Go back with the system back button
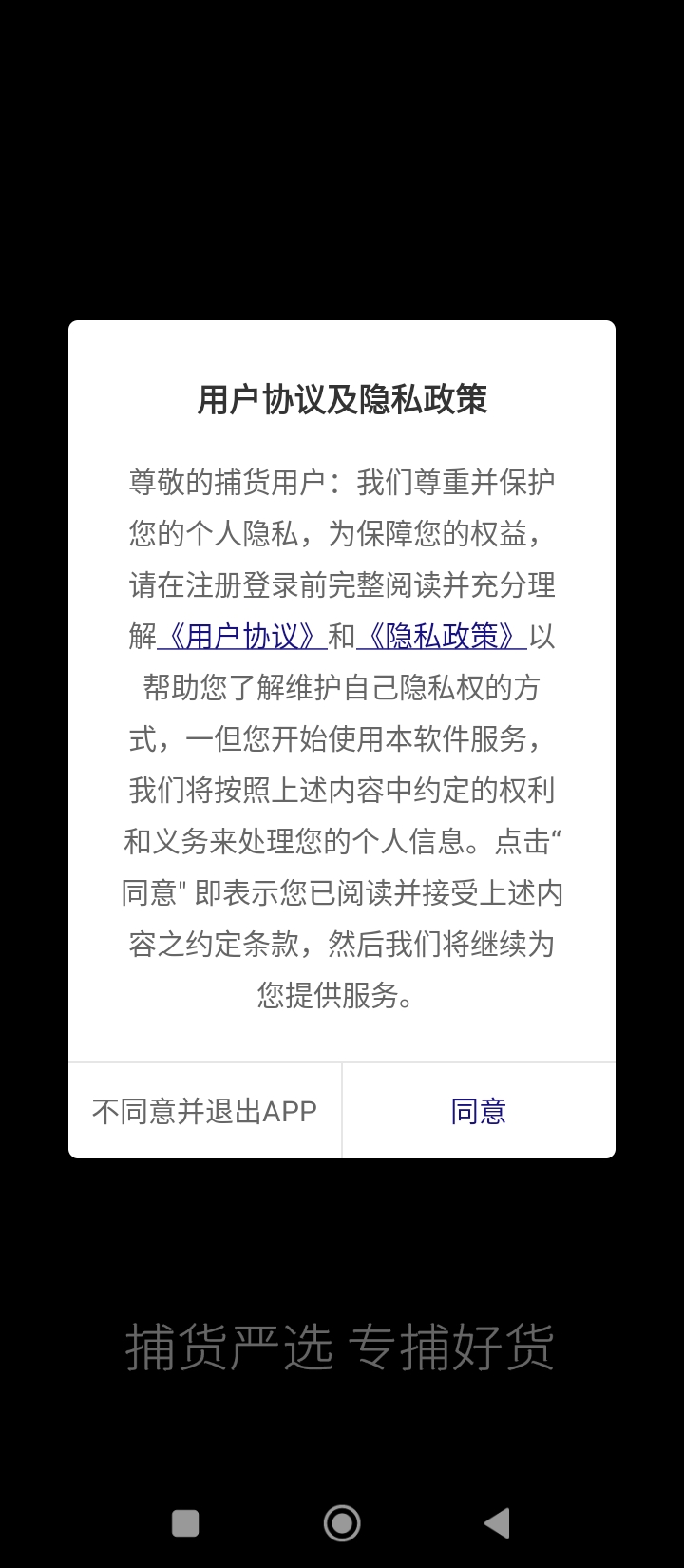 [496, 1523]
